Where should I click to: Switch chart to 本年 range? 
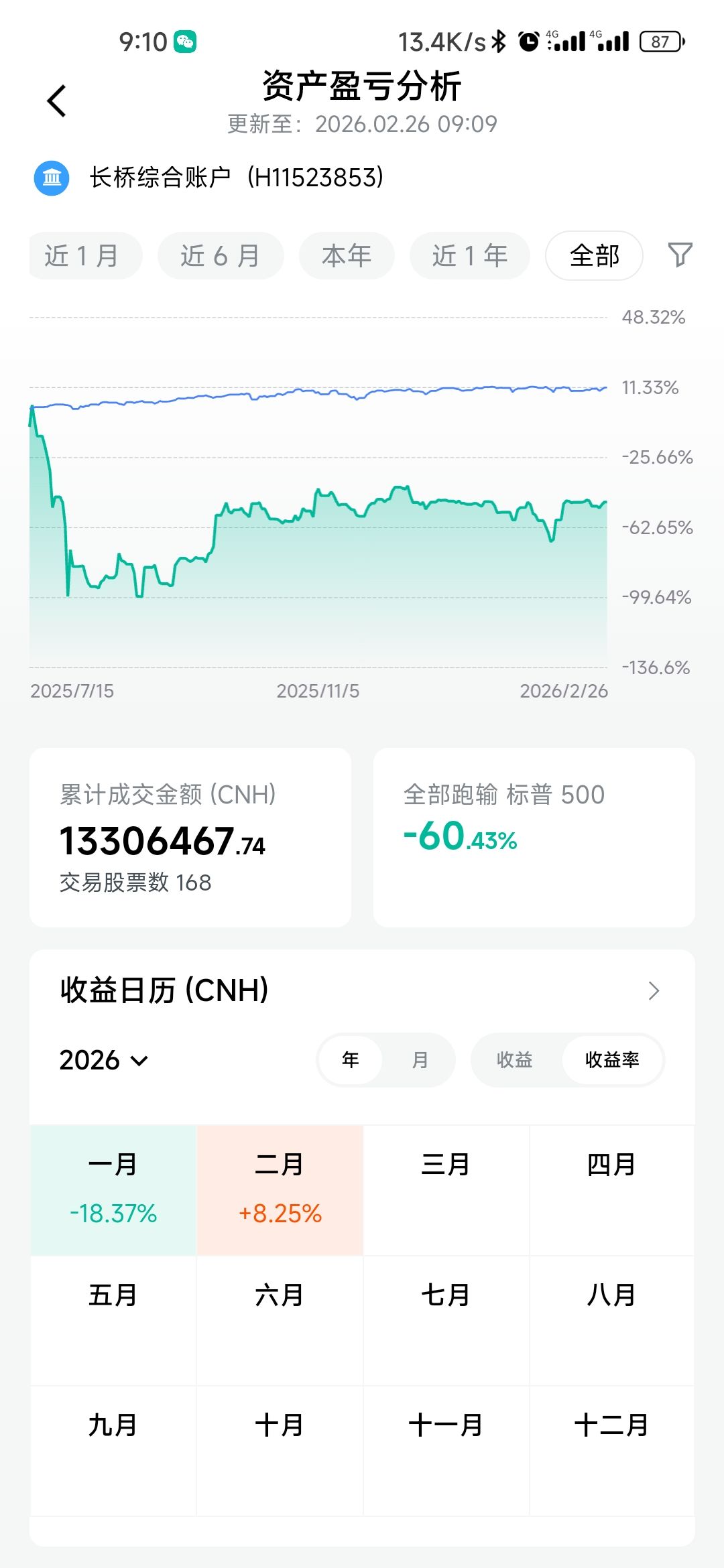click(347, 256)
